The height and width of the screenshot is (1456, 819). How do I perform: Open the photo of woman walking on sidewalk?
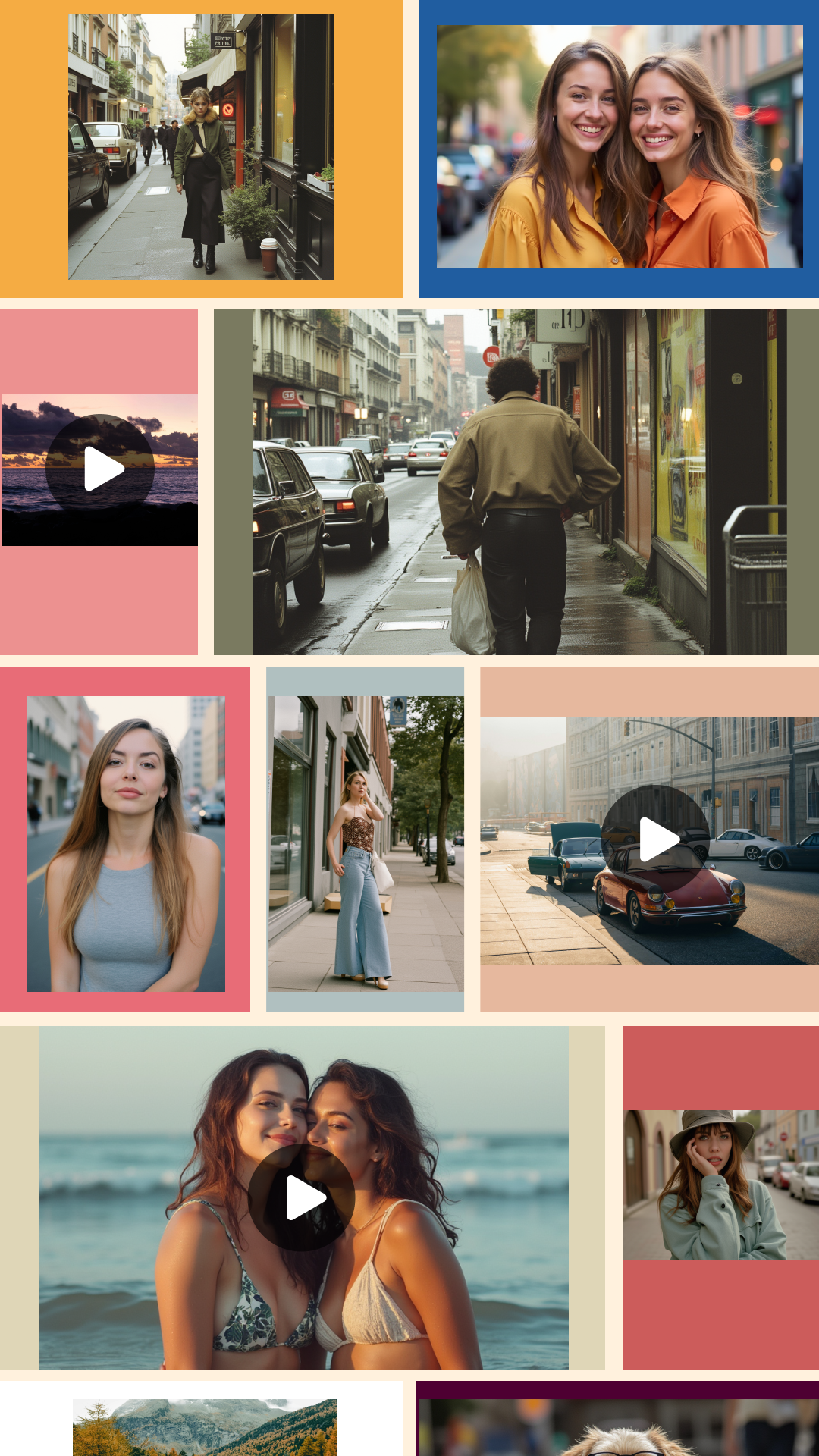click(x=201, y=146)
